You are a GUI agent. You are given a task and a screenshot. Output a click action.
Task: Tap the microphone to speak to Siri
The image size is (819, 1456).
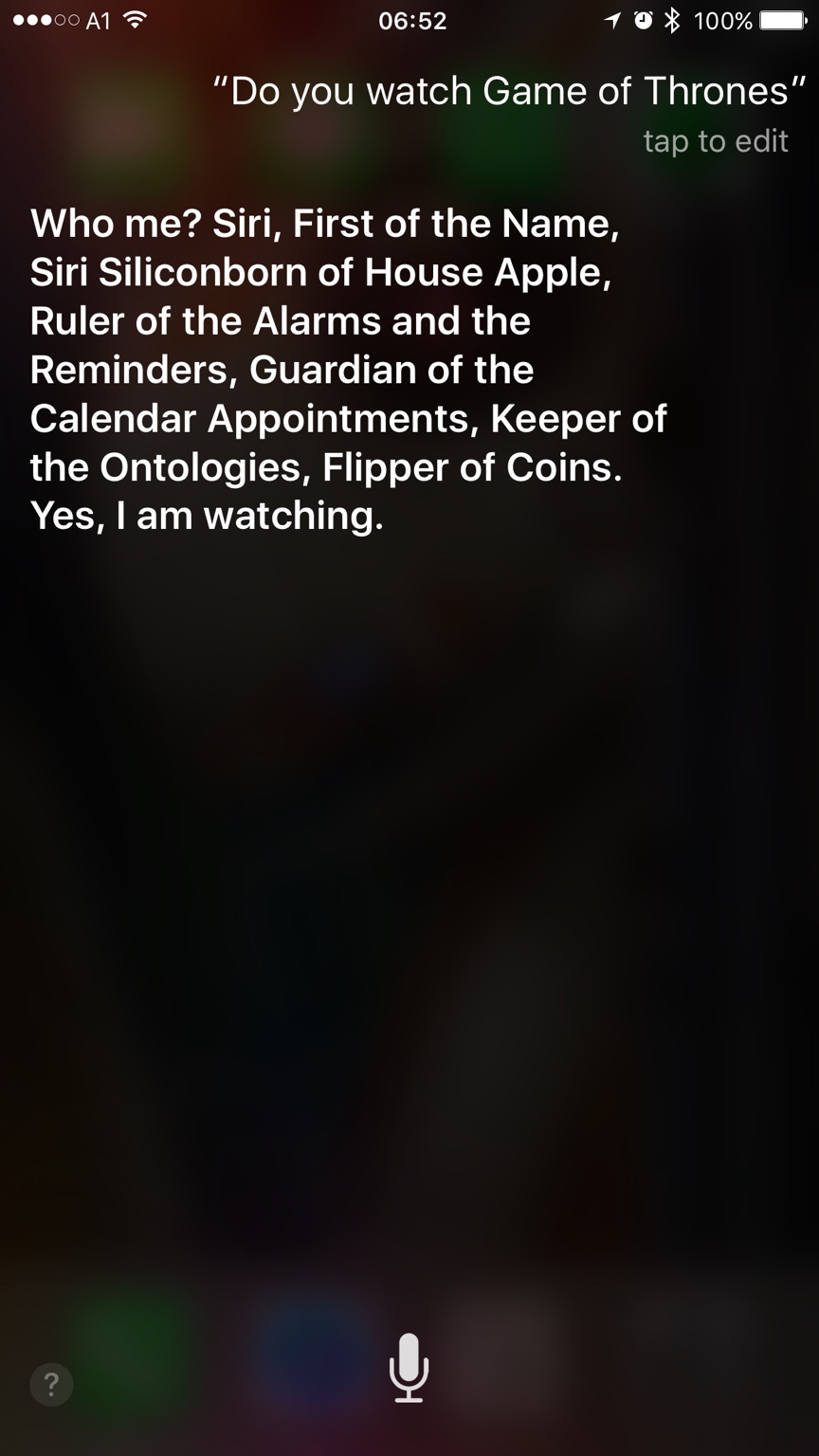coord(409,1368)
